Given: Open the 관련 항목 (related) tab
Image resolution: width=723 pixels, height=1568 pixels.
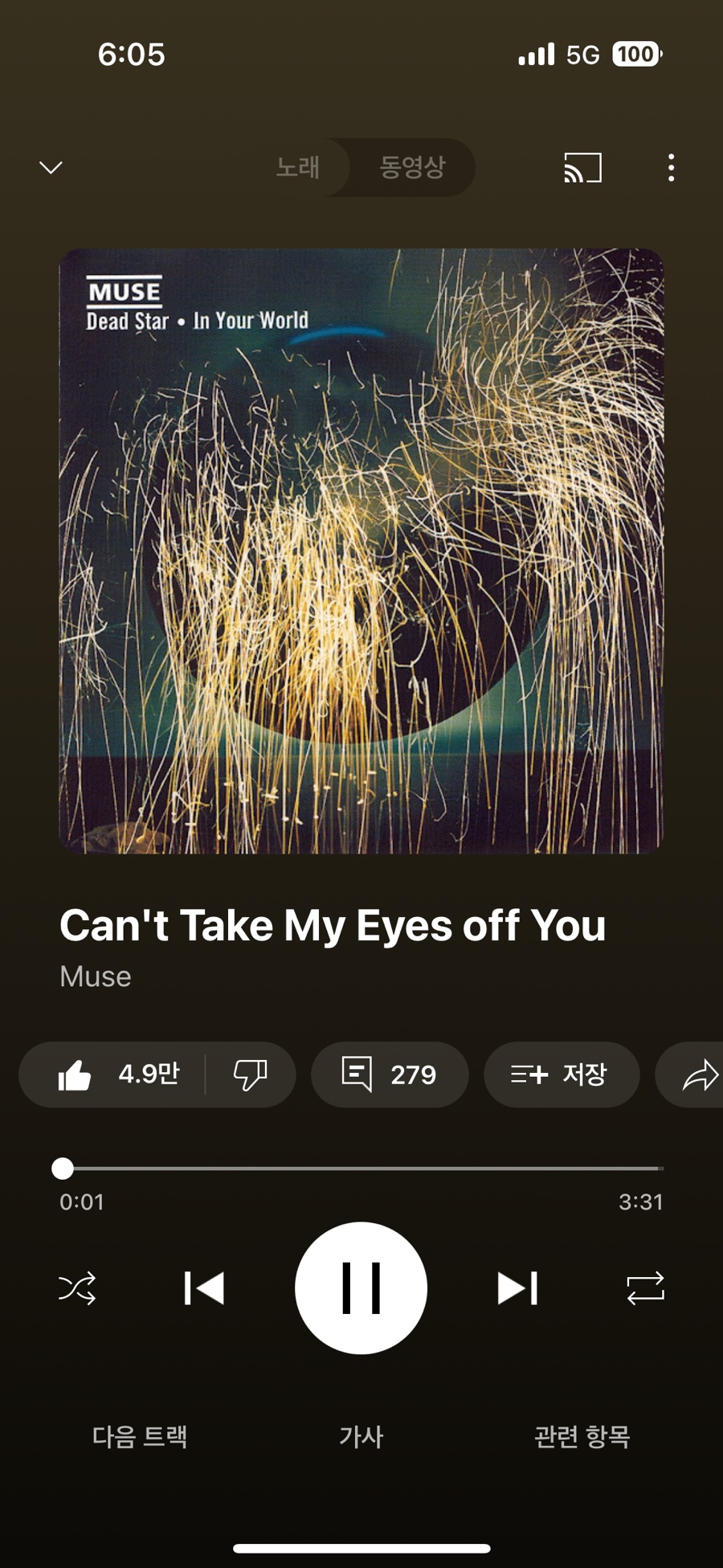Looking at the screenshot, I should coord(582,1436).
